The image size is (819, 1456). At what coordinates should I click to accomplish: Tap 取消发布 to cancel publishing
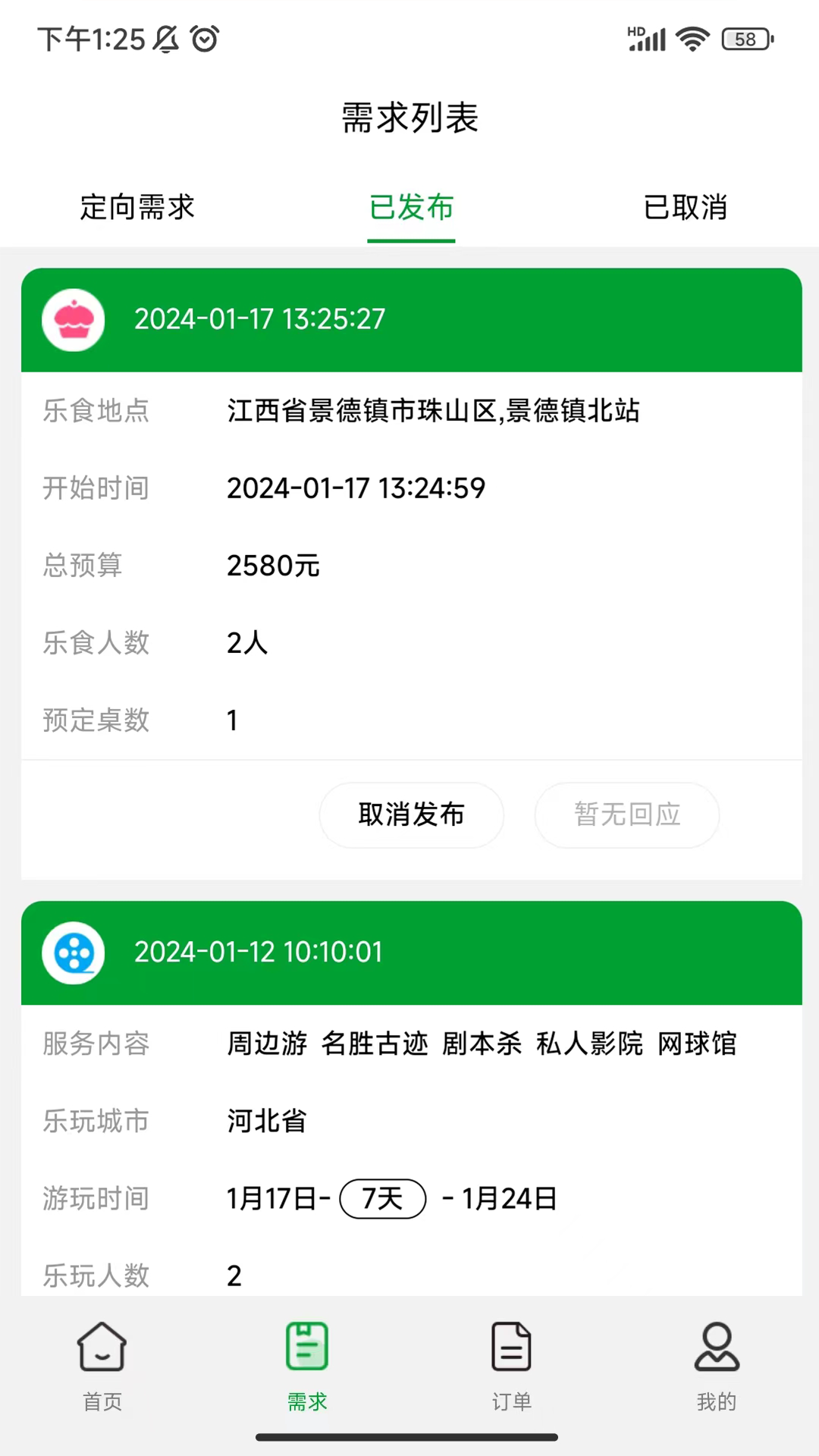[x=411, y=814]
